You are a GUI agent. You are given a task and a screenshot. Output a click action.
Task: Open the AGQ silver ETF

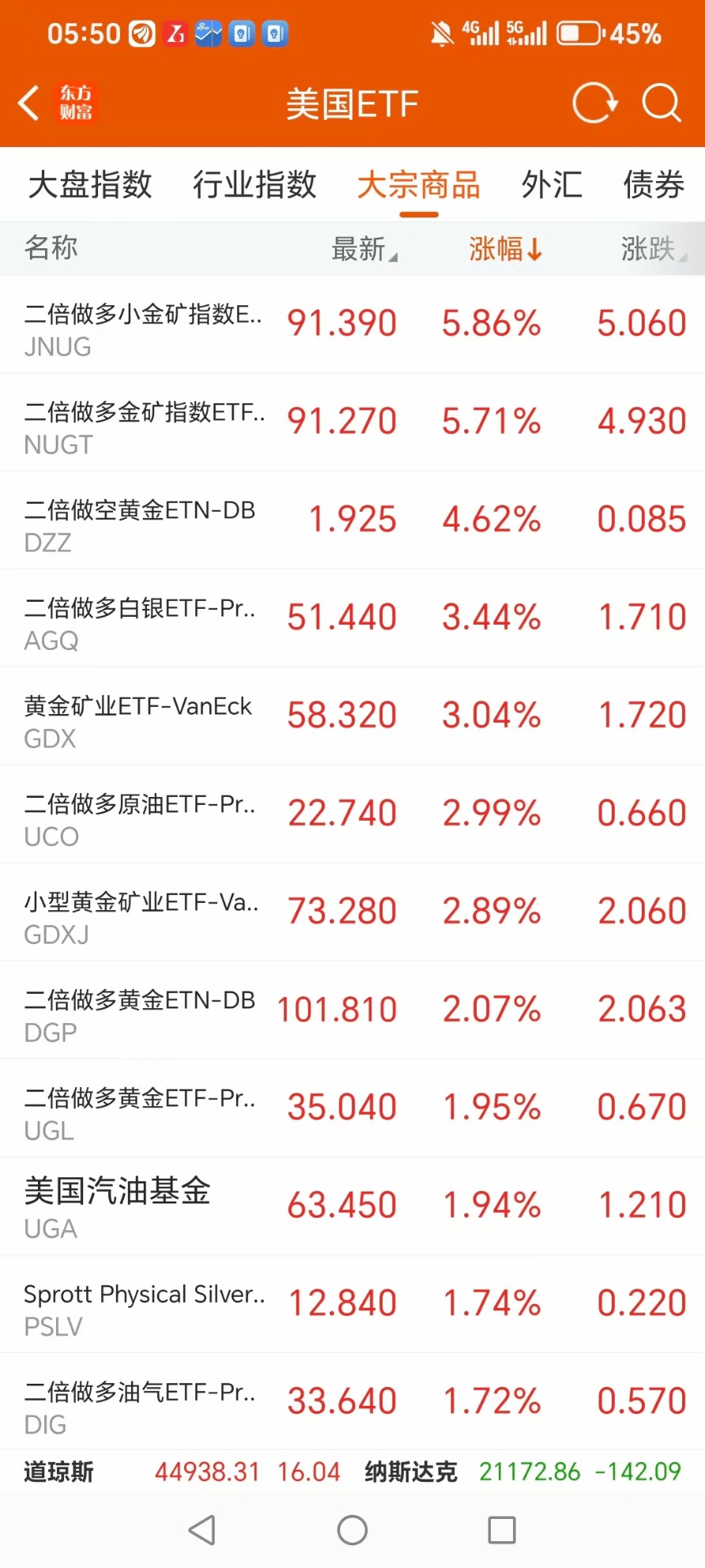coord(352,618)
